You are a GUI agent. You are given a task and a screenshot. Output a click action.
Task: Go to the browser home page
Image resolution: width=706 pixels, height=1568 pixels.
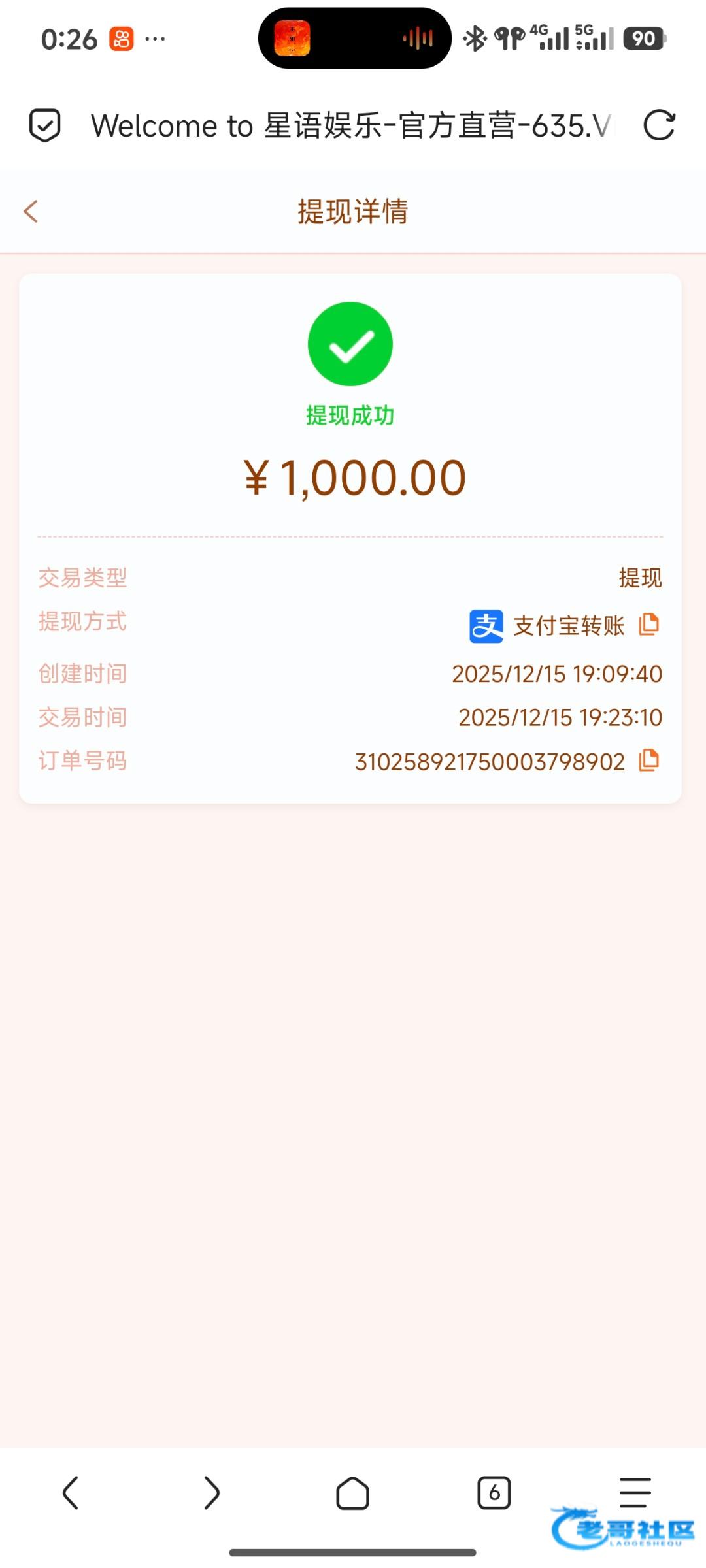352,1493
